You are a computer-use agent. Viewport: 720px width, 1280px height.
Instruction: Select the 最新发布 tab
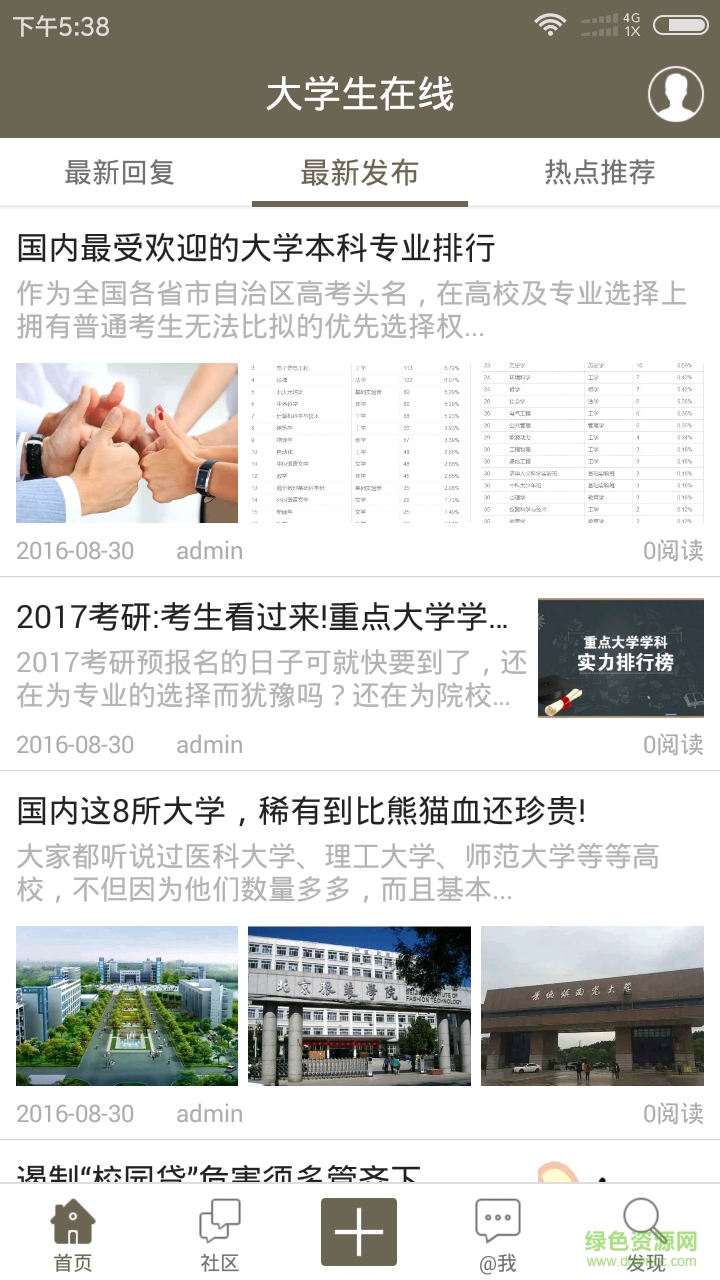pyautogui.click(x=360, y=172)
